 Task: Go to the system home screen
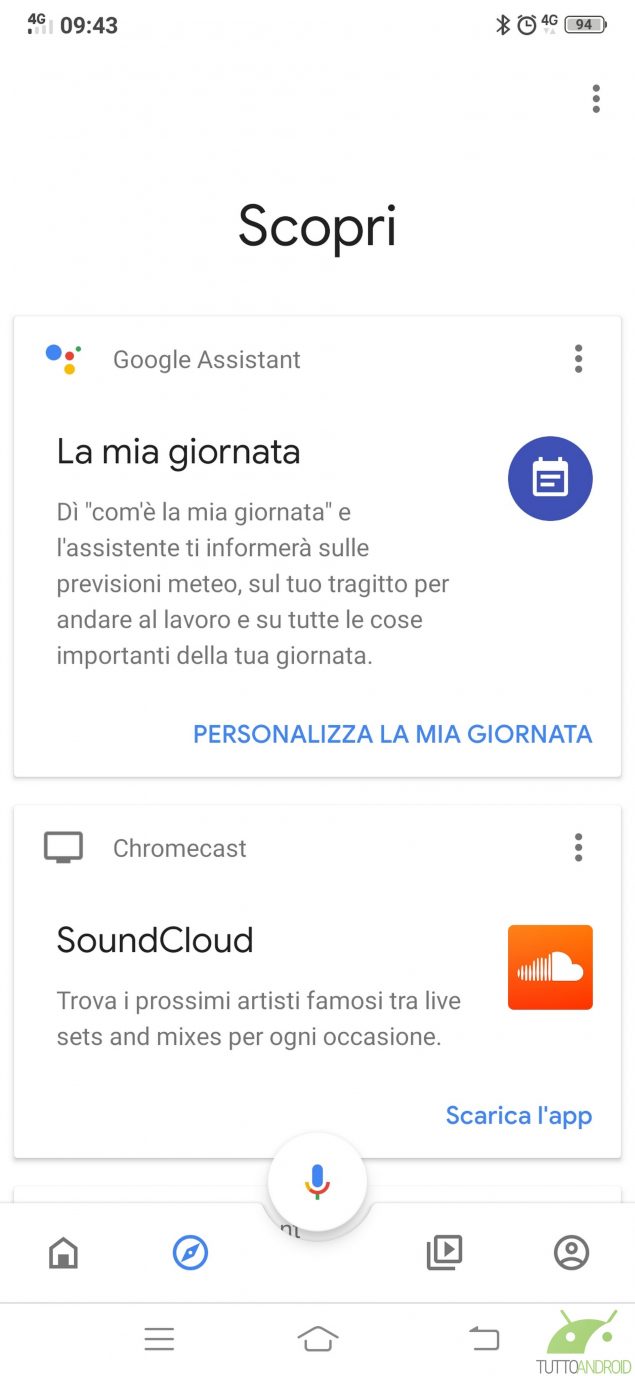pyautogui.click(x=317, y=1338)
